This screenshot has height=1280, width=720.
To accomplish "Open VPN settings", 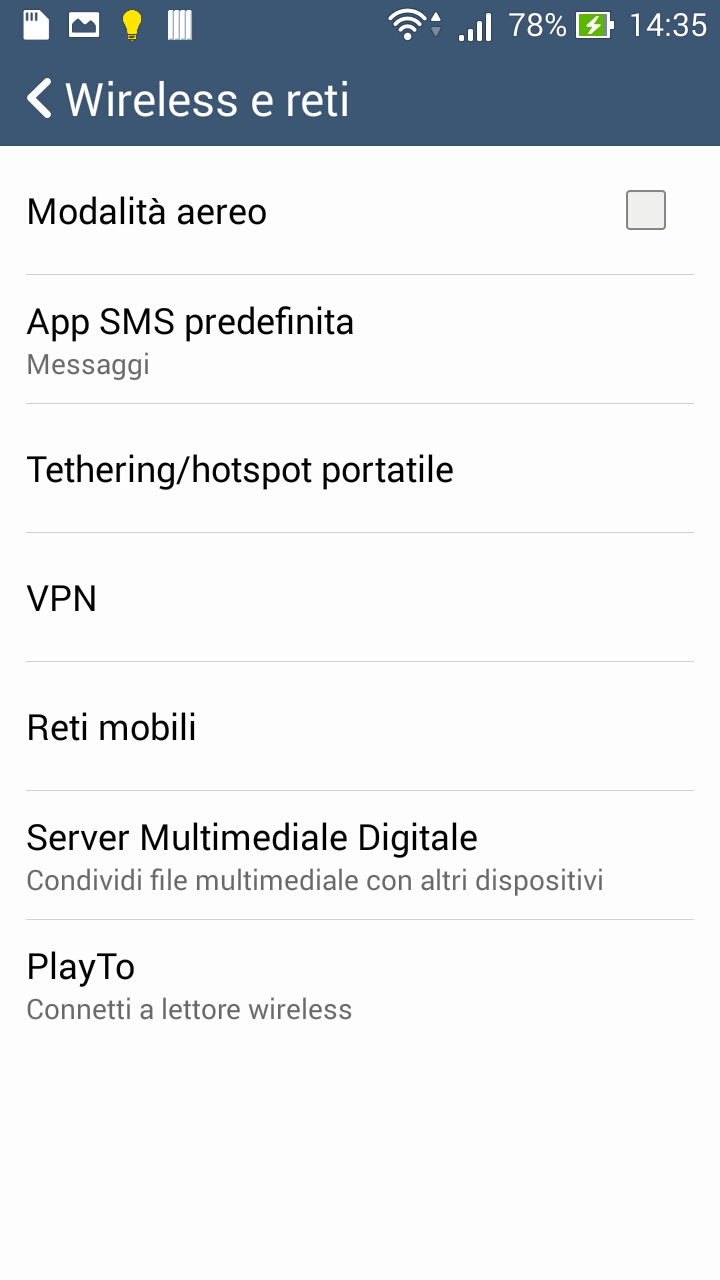I will tap(60, 598).
